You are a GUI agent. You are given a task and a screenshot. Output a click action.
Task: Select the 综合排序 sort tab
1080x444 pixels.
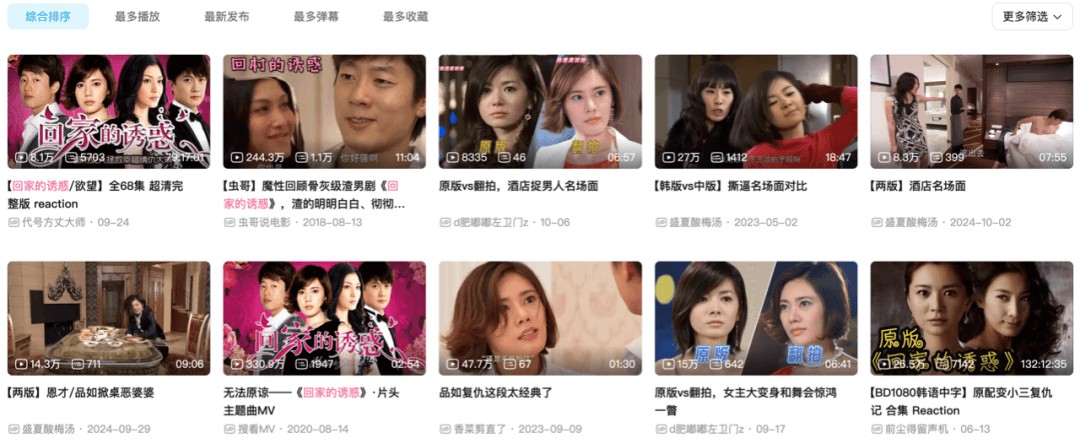tap(48, 16)
